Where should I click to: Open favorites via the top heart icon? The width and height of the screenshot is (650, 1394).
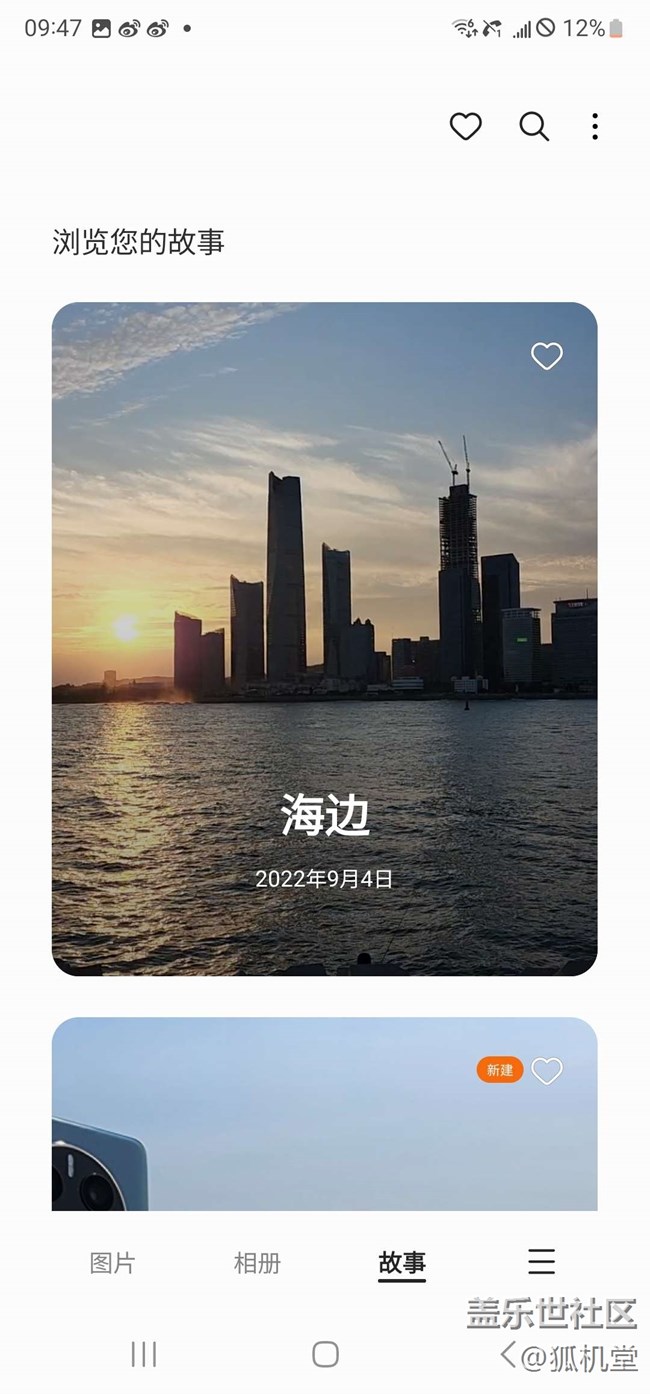(465, 127)
